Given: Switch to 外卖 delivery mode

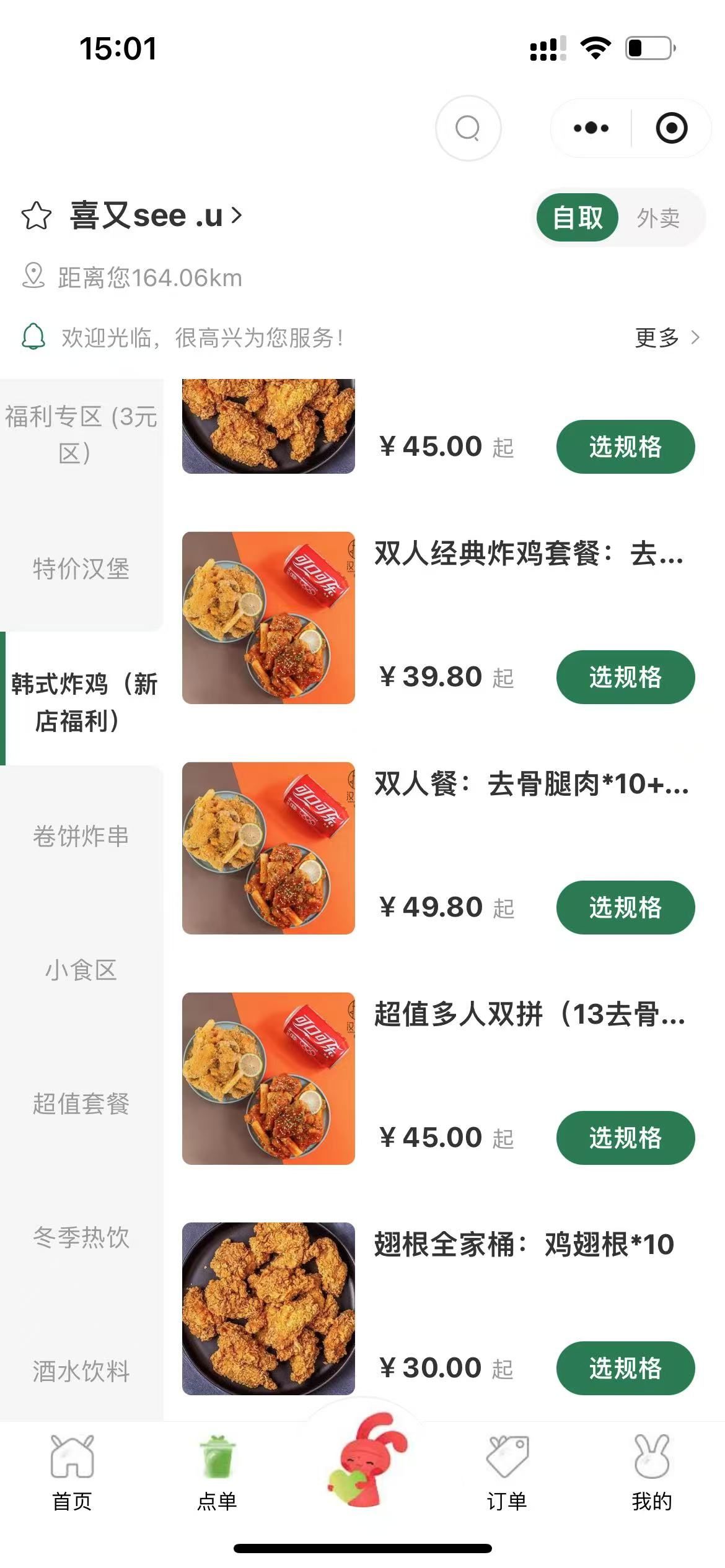Looking at the screenshot, I should [658, 218].
